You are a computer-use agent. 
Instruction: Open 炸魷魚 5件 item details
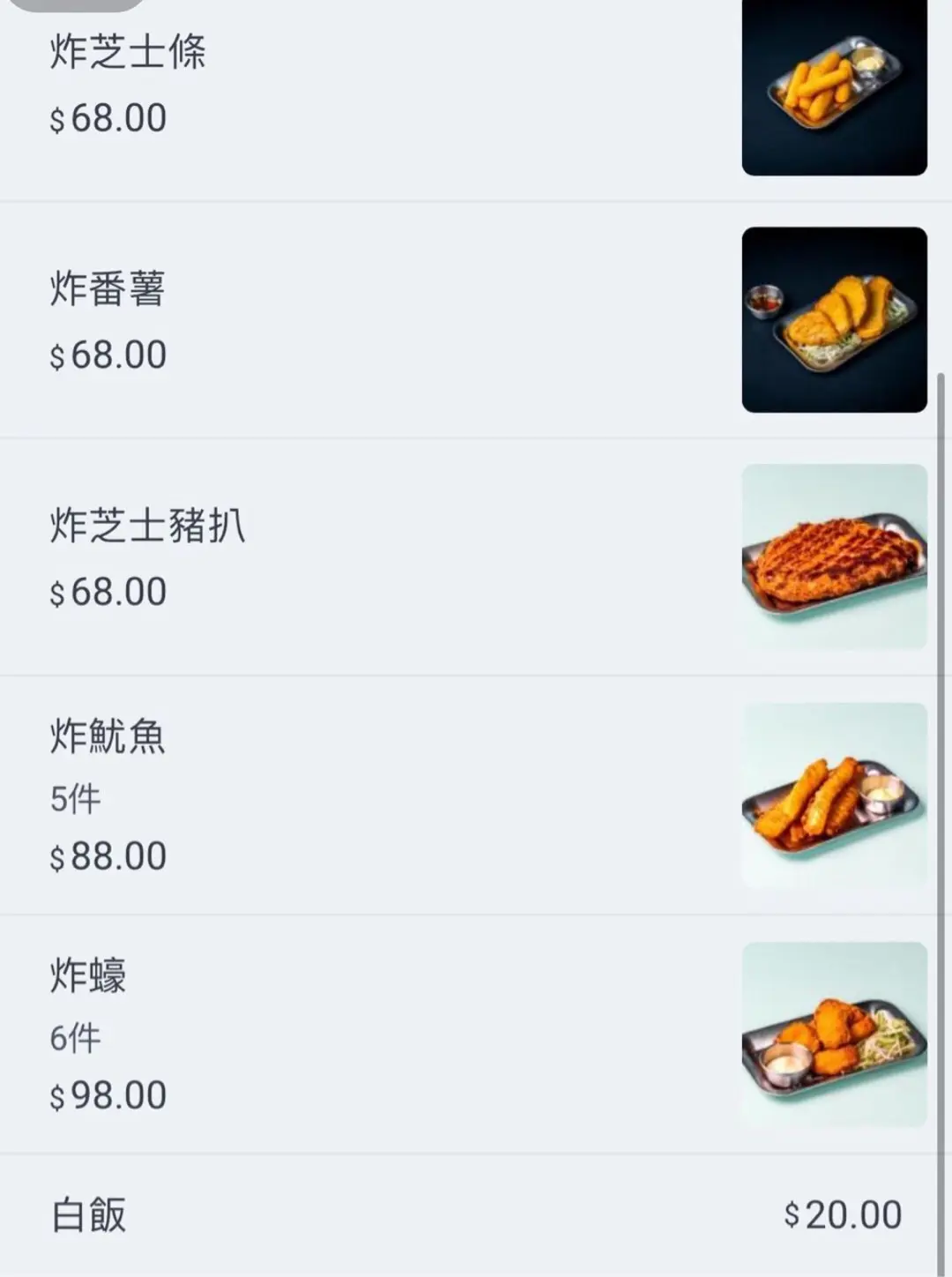(108, 737)
